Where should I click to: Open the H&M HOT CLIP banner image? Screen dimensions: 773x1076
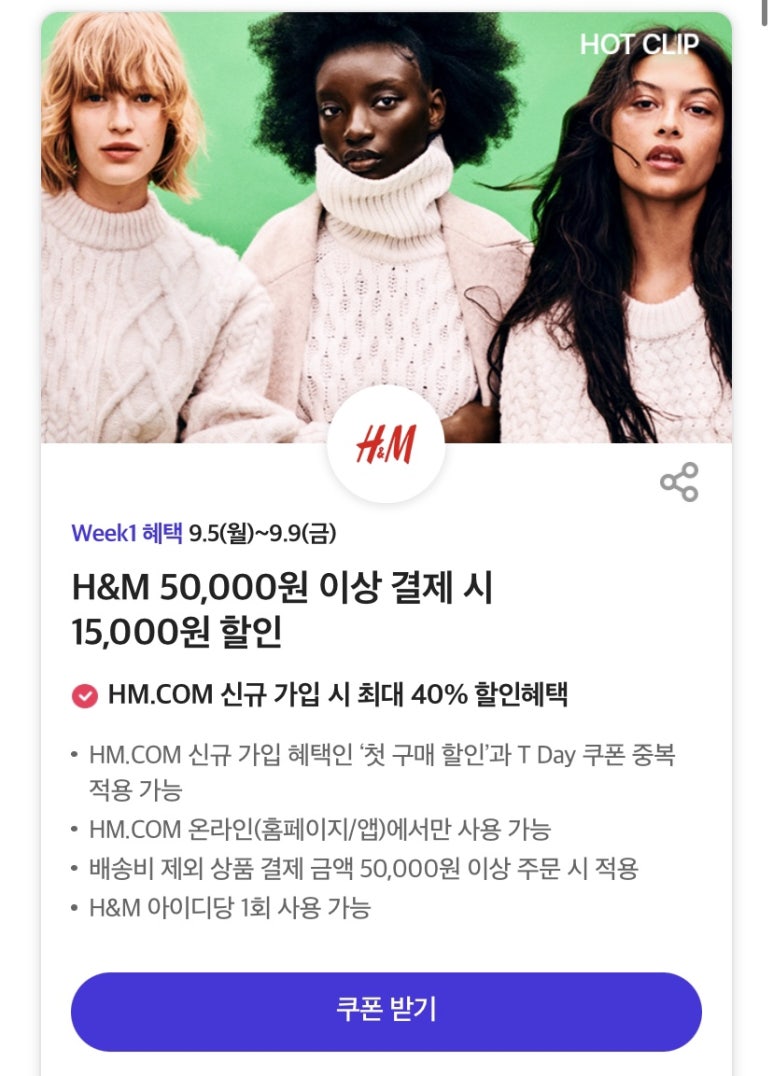(386, 220)
